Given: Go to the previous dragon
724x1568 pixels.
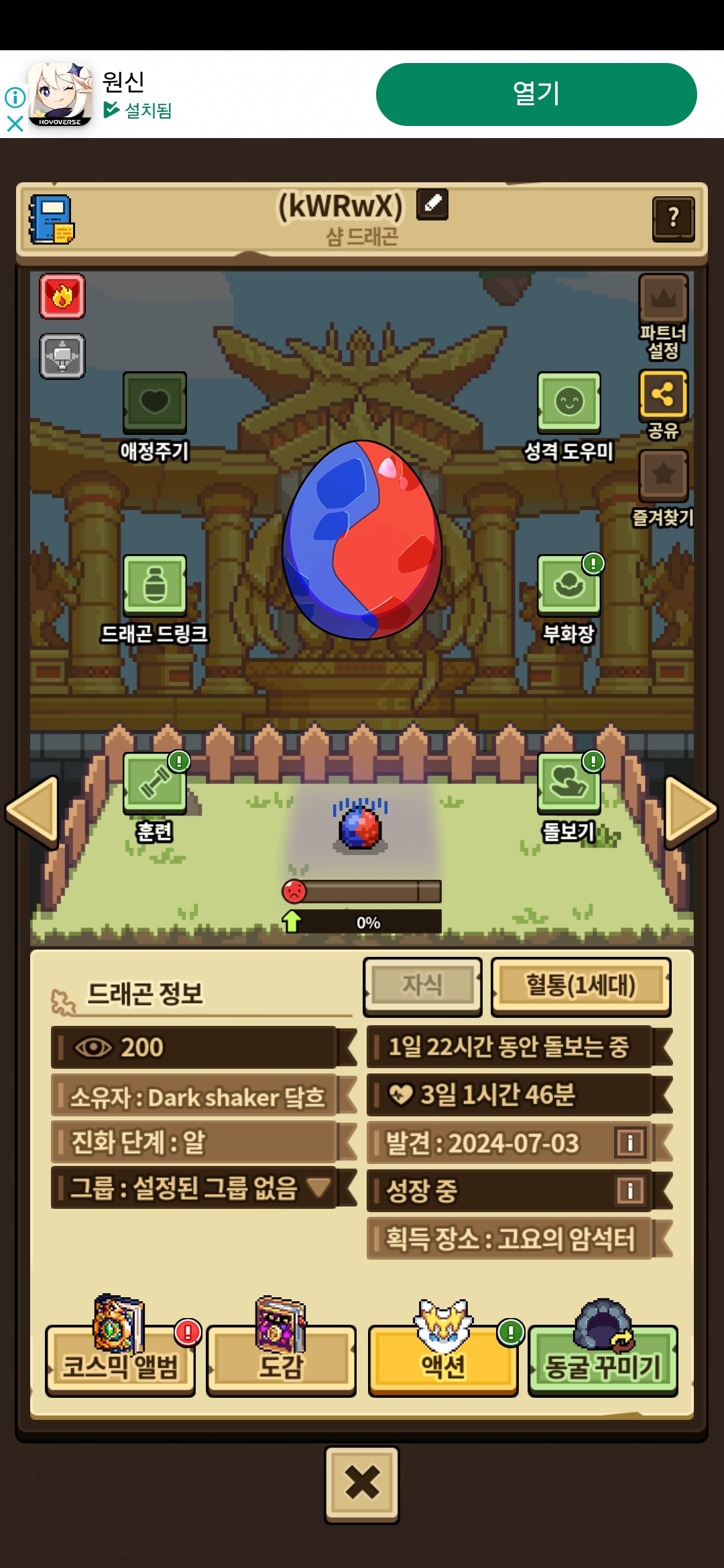Looking at the screenshot, I should click(x=32, y=812).
